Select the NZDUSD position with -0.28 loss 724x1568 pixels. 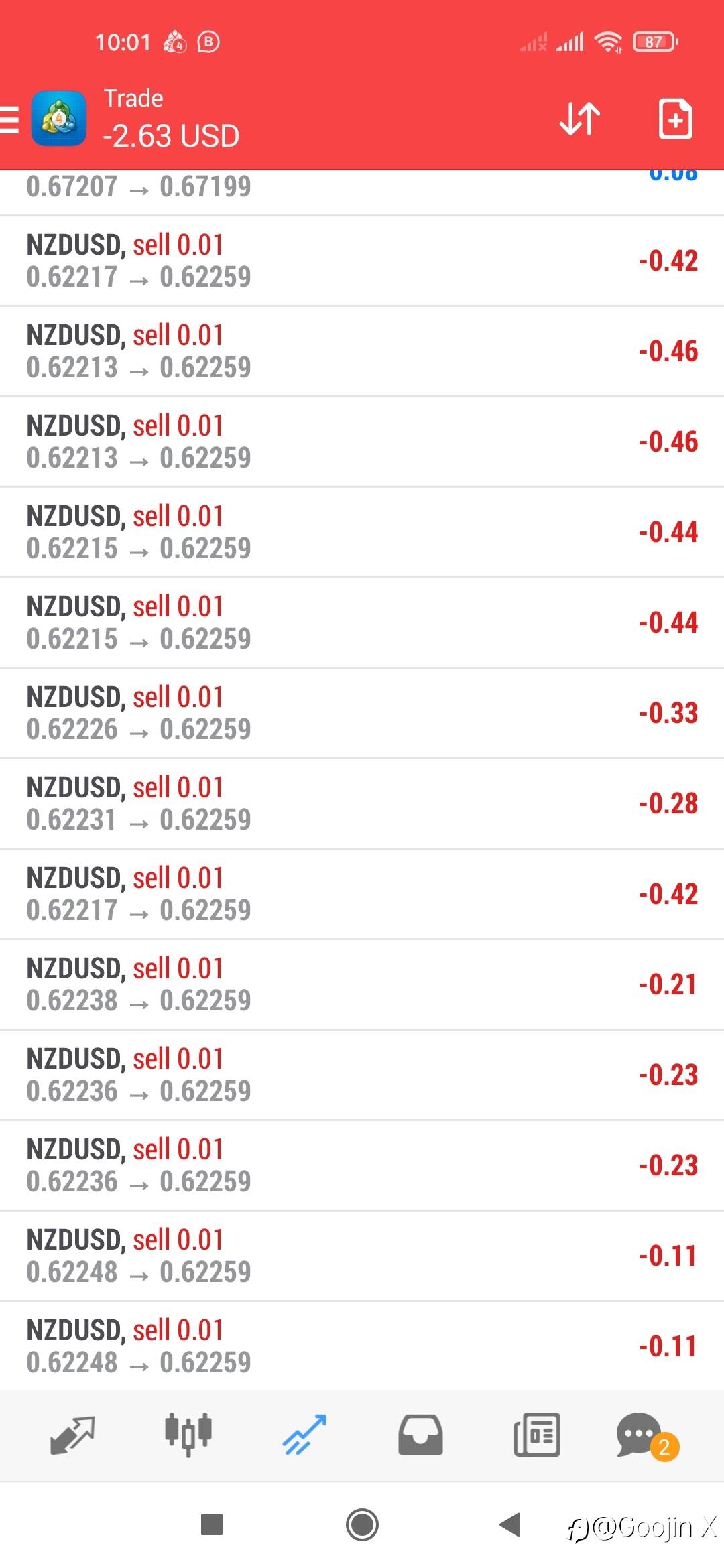[362, 803]
